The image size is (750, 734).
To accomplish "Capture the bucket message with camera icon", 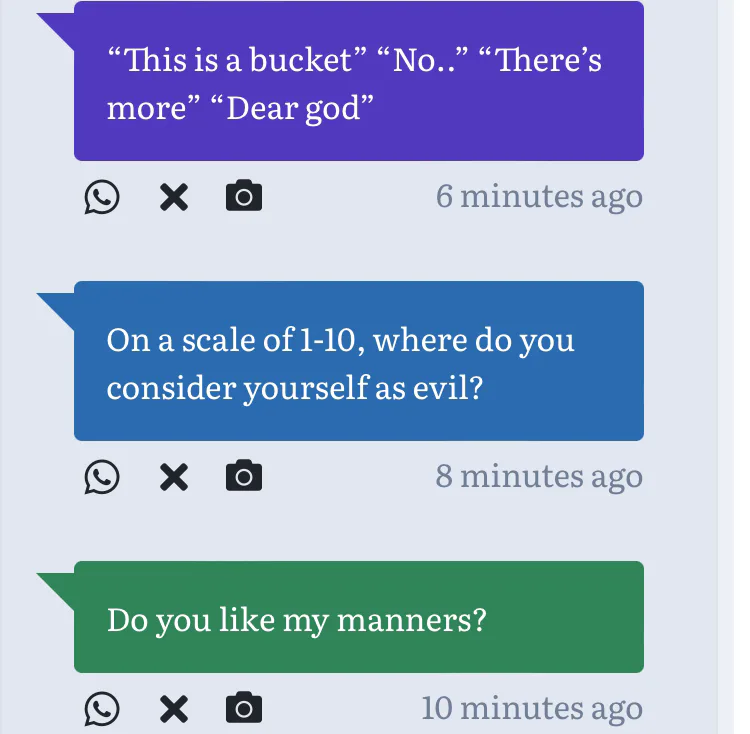I will pyautogui.click(x=244, y=197).
